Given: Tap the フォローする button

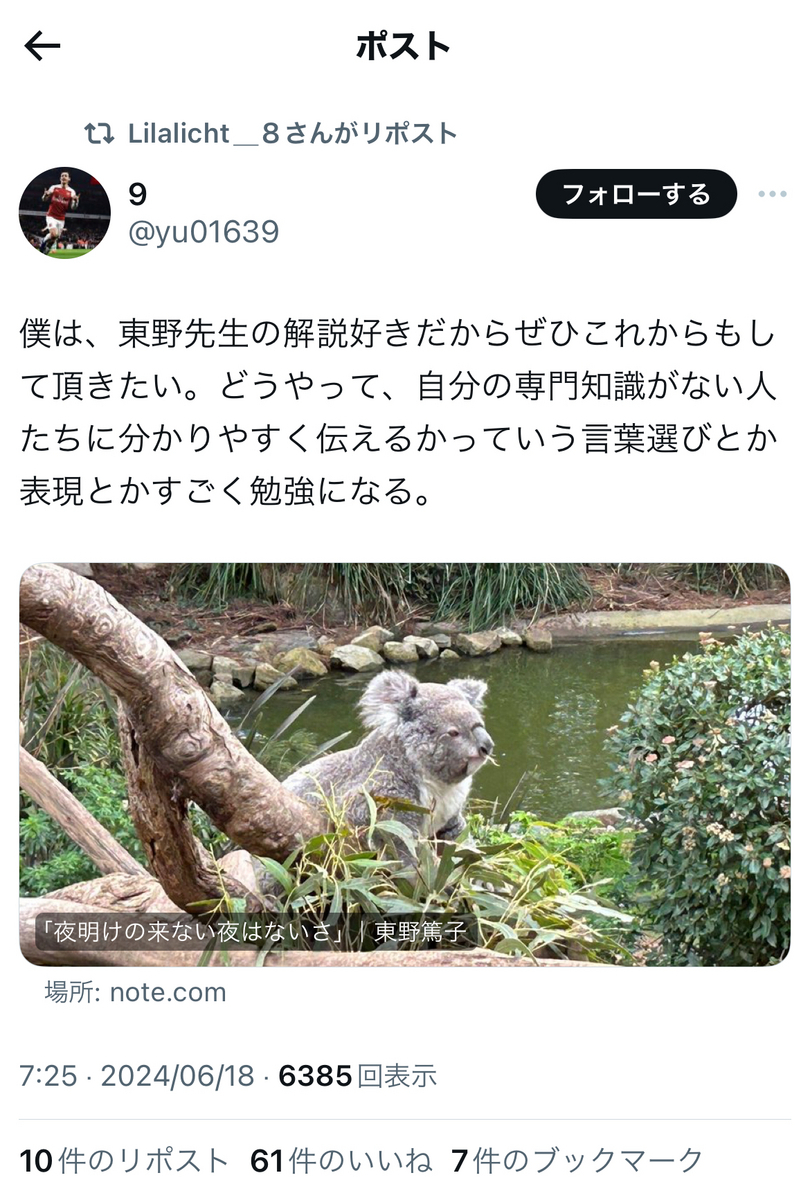Looking at the screenshot, I should (636, 194).
